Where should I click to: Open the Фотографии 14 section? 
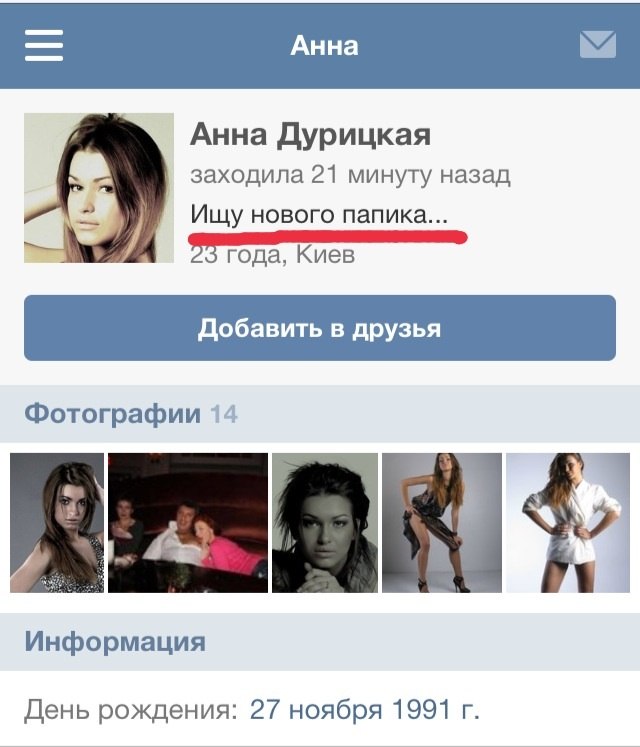pyautogui.click(x=131, y=414)
